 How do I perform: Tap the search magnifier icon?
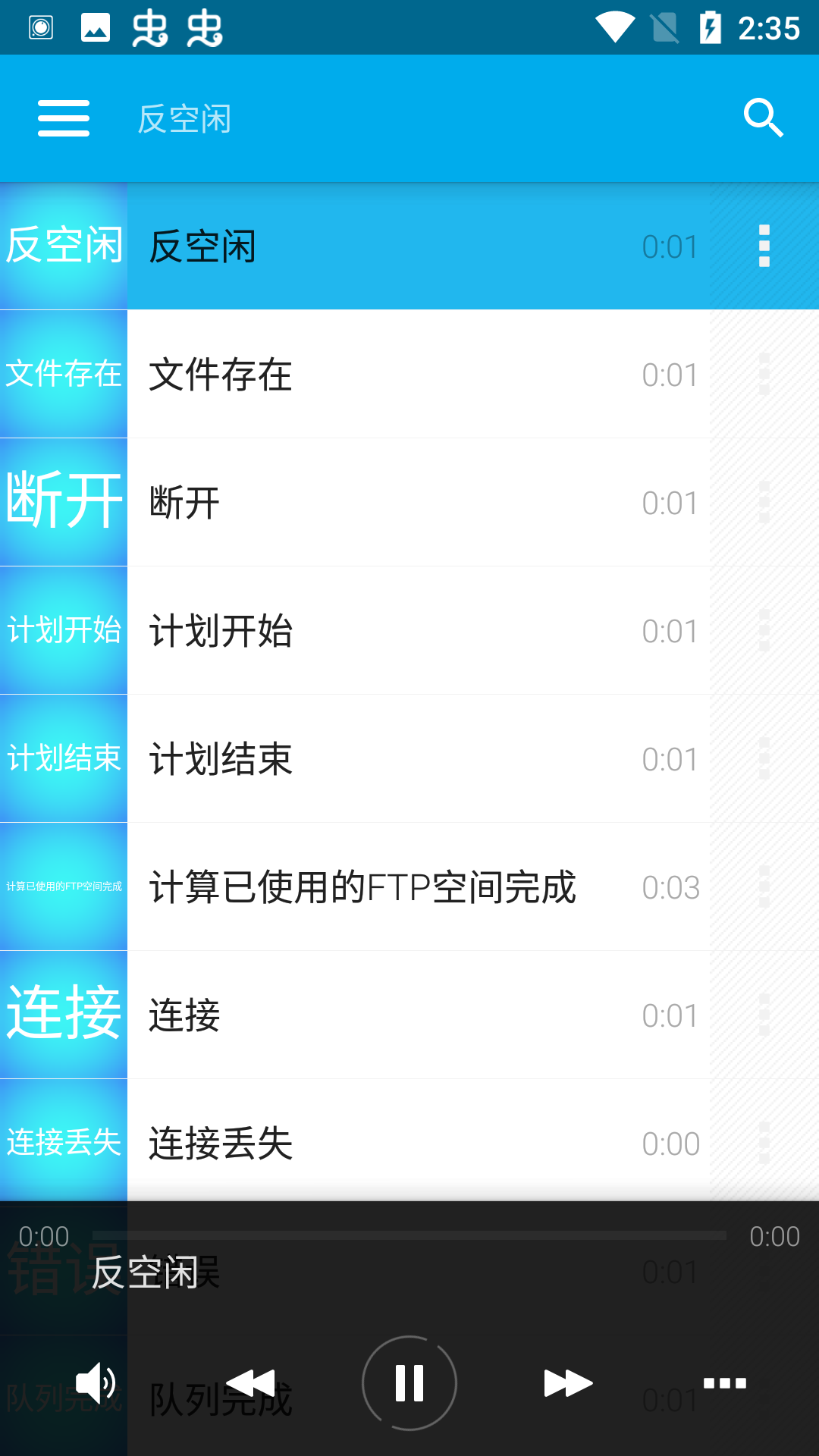coord(764,118)
